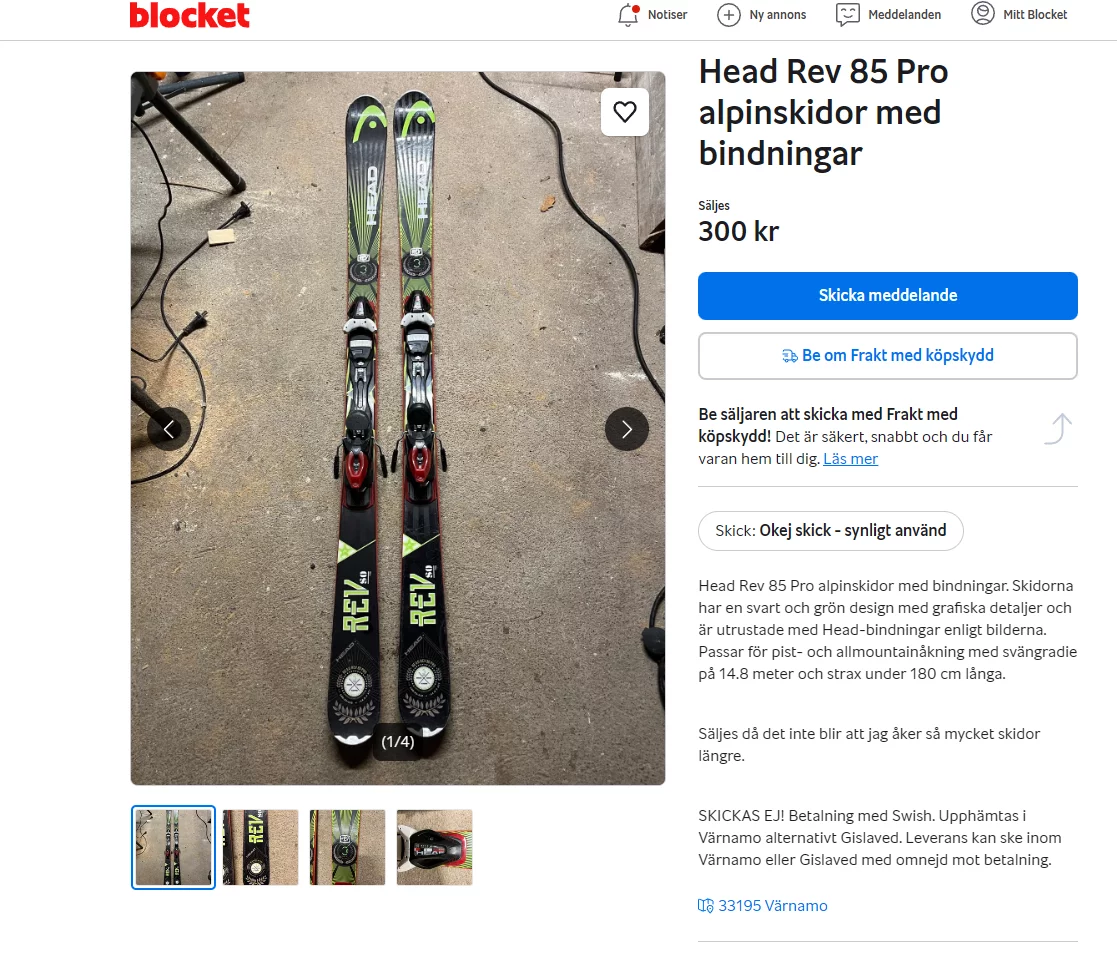Open Notiser notifications bell
This screenshot has height=954, width=1117.
click(652, 15)
